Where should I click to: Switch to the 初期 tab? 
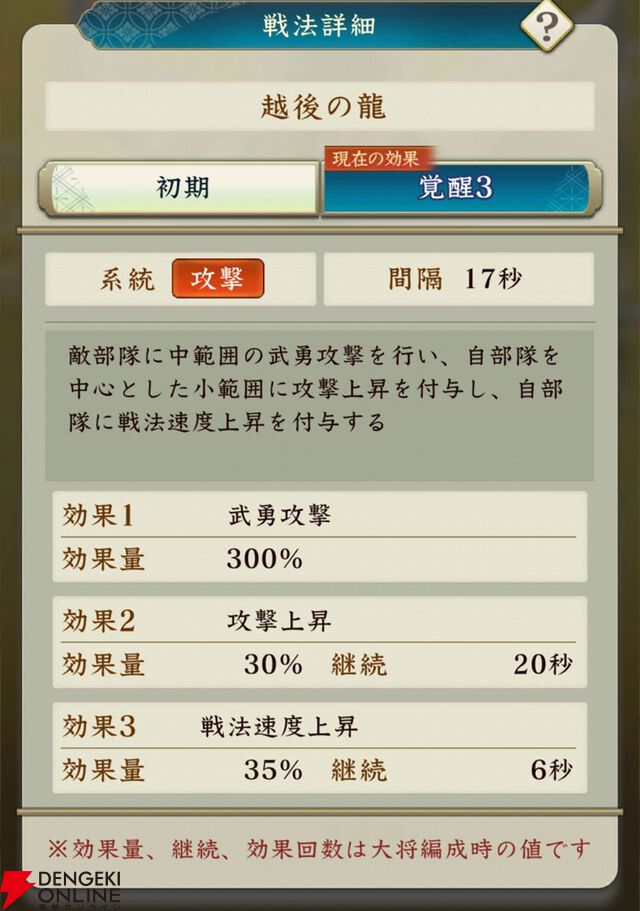point(181,188)
